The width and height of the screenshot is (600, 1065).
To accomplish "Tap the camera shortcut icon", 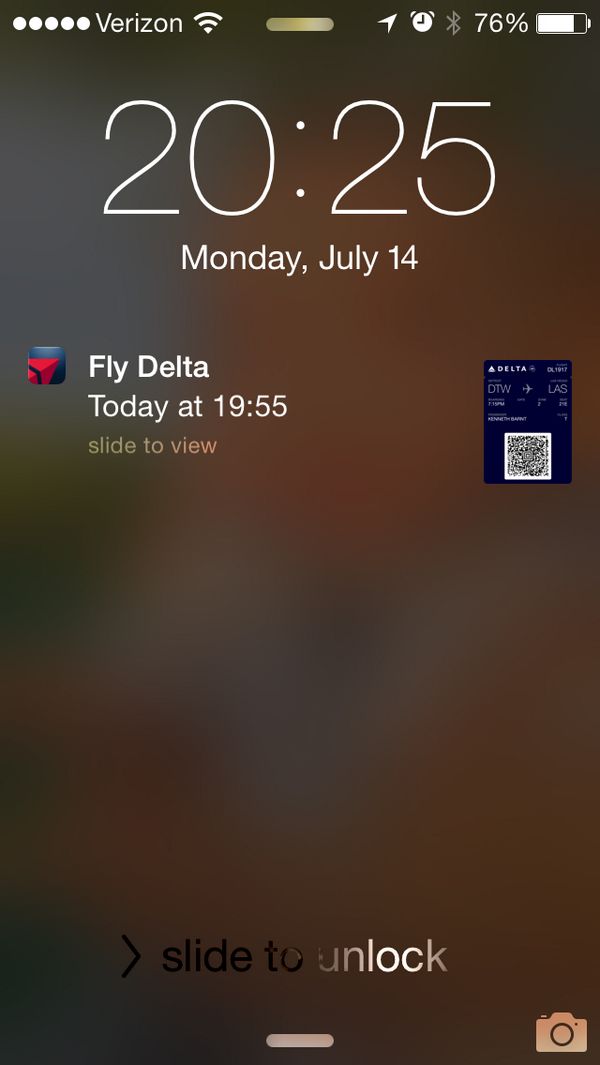I will (x=561, y=1032).
